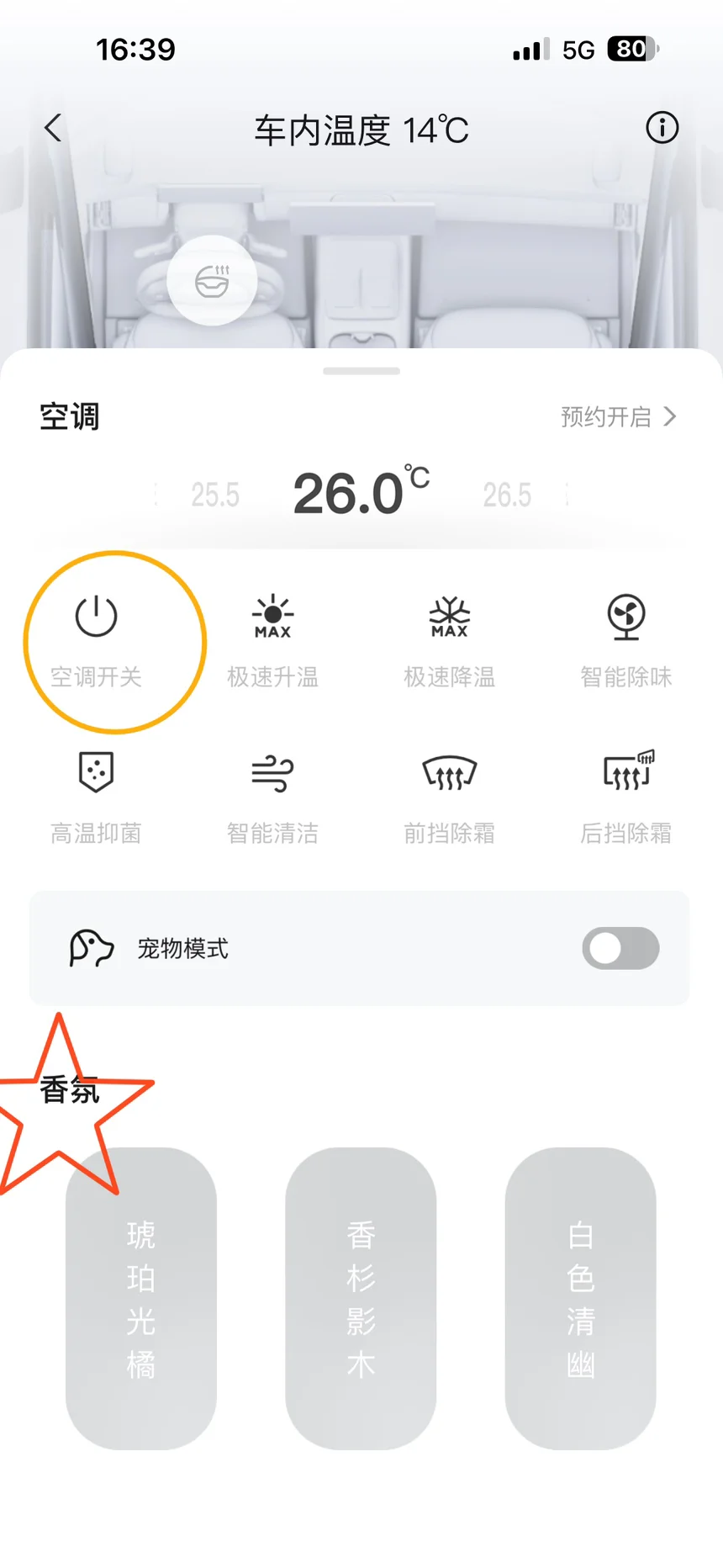Enable 前挡除霜 front defrost

pyautogui.click(x=450, y=794)
